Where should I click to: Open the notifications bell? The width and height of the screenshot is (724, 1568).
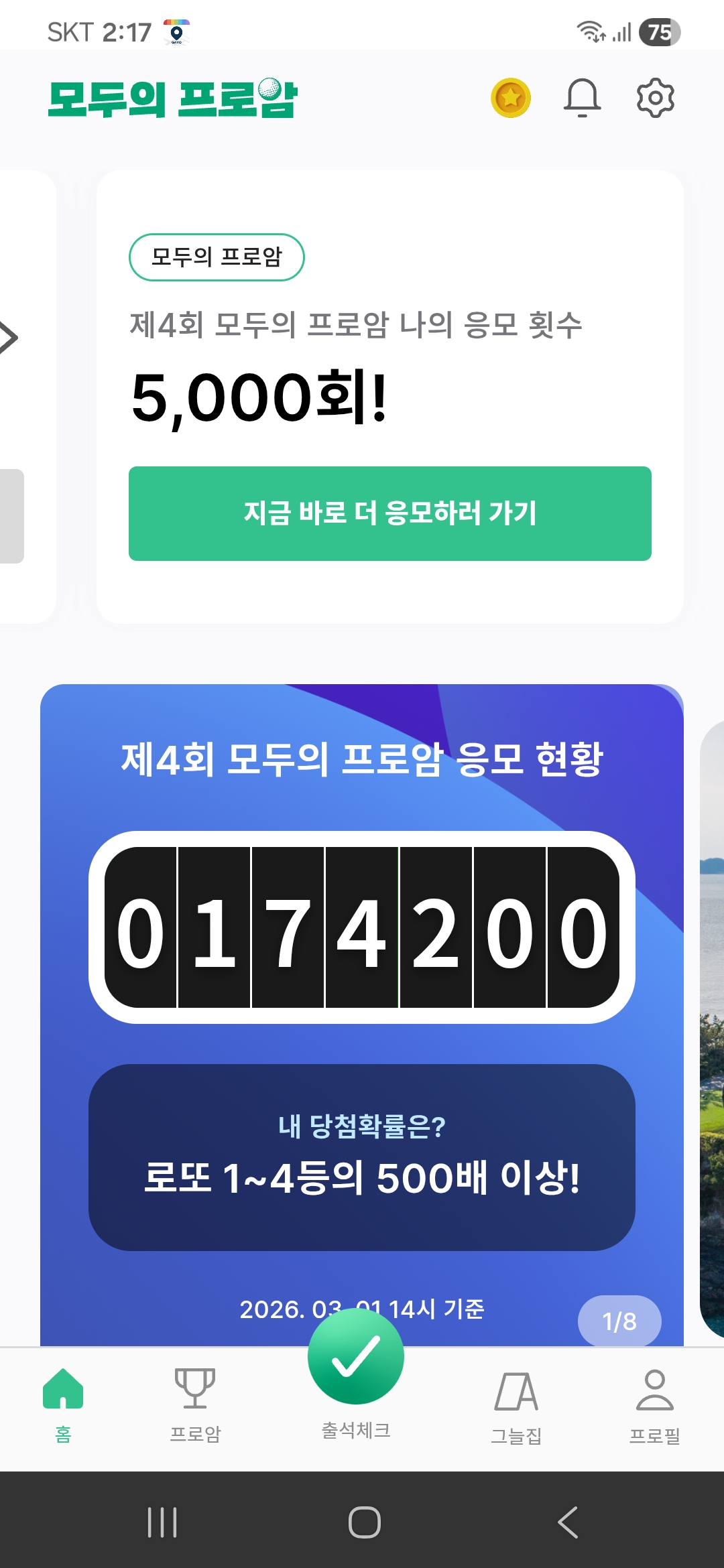pyautogui.click(x=581, y=98)
